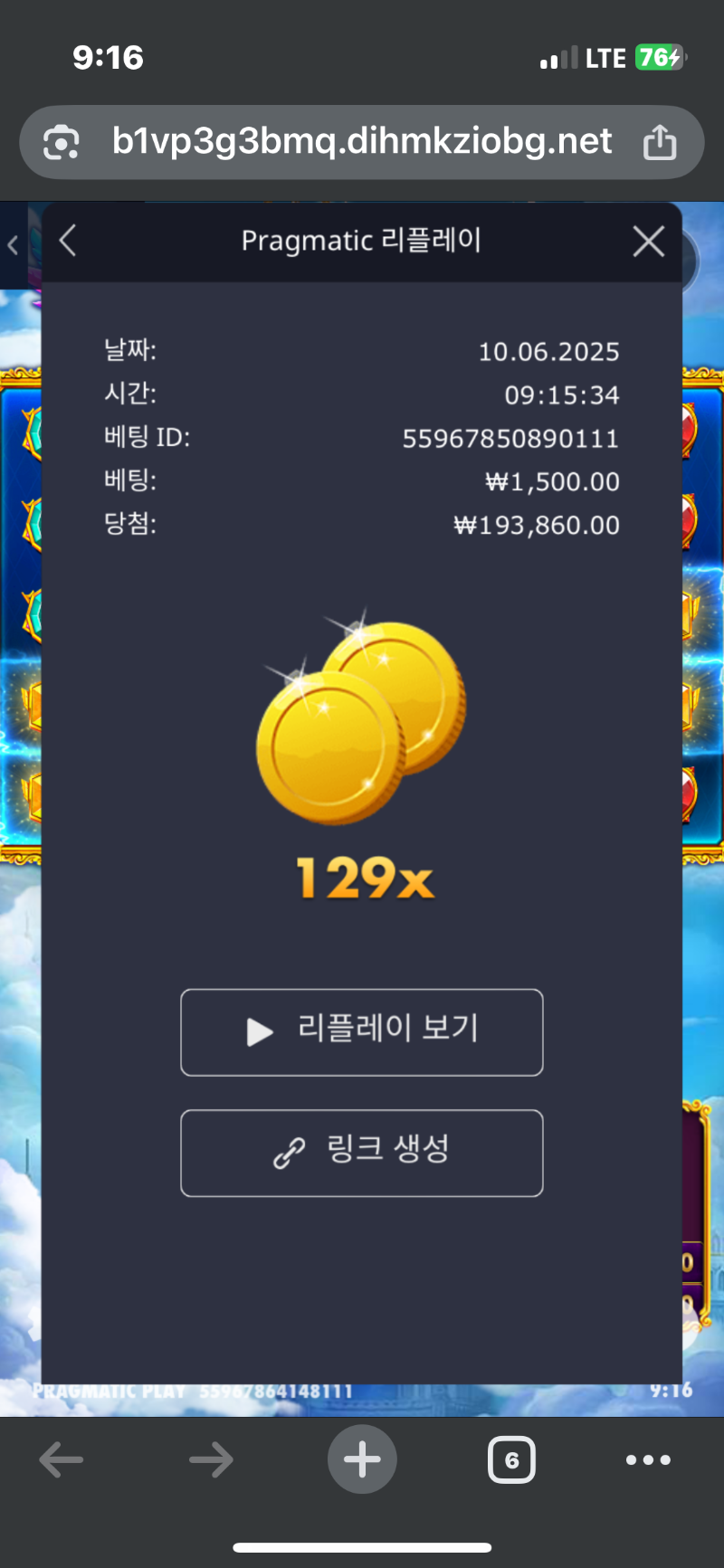Close the Pragmatic replay dialog

648,242
